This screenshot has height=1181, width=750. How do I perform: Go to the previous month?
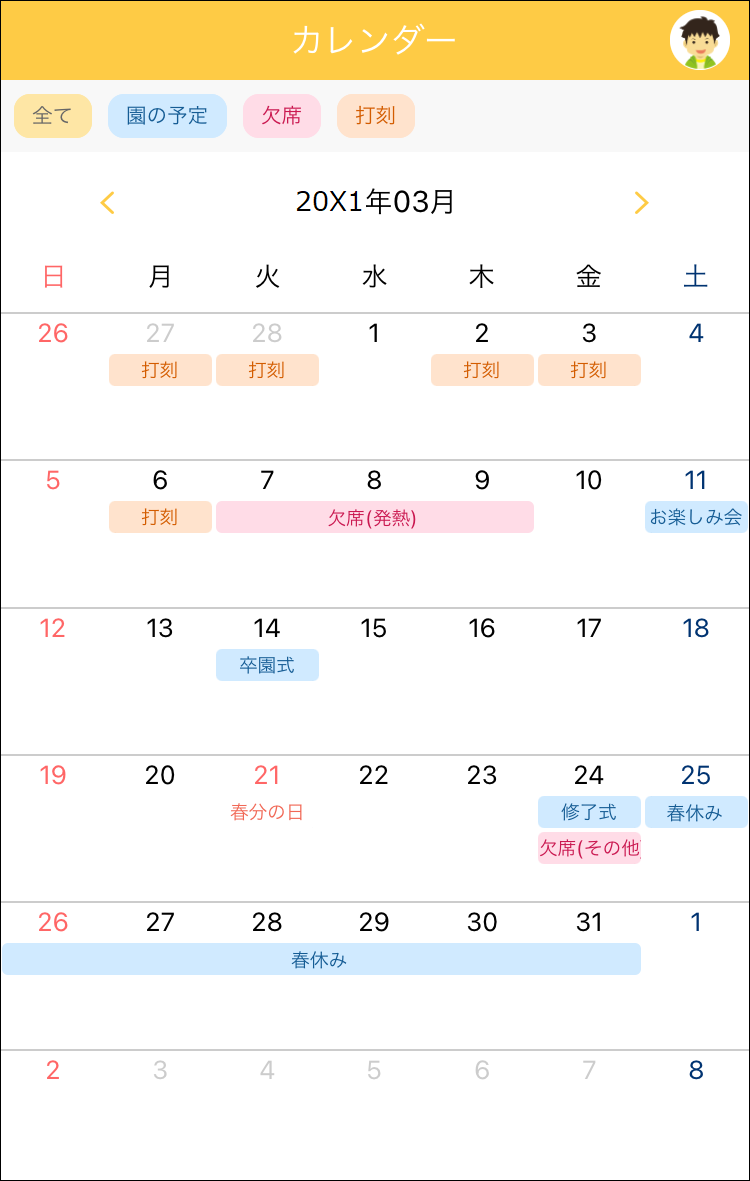tap(108, 203)
